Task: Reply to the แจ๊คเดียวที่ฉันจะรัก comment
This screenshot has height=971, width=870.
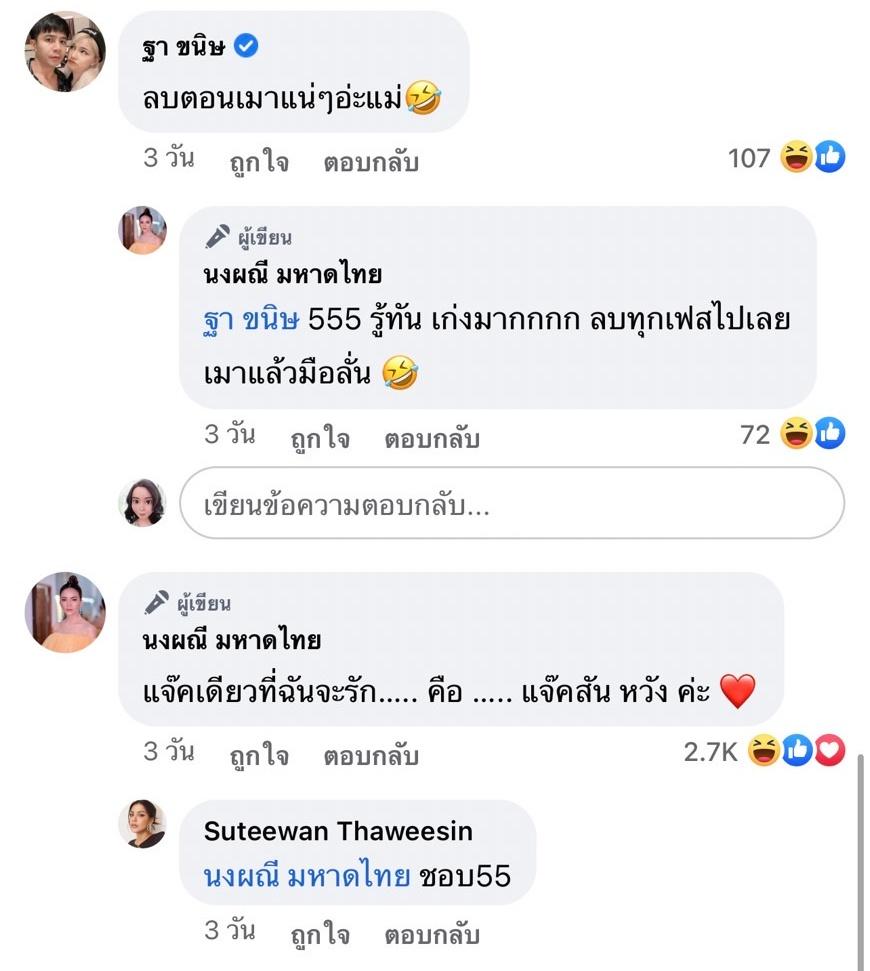Action: (370, 756)
